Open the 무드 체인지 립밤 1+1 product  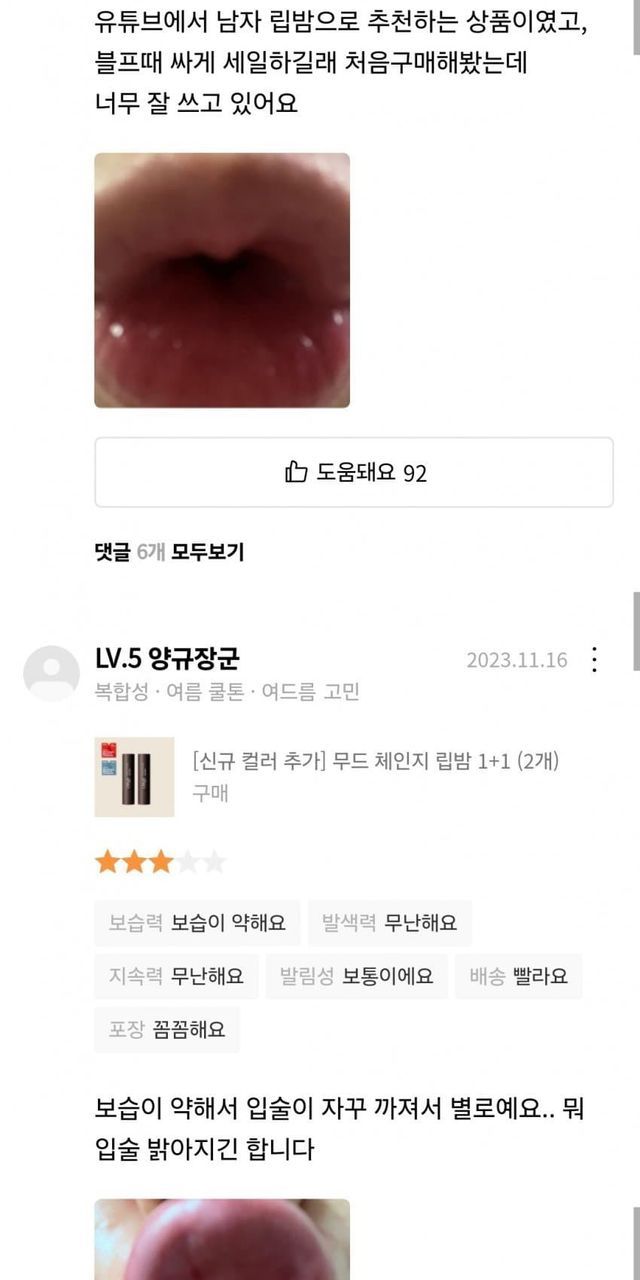click(x=374, y=761)
